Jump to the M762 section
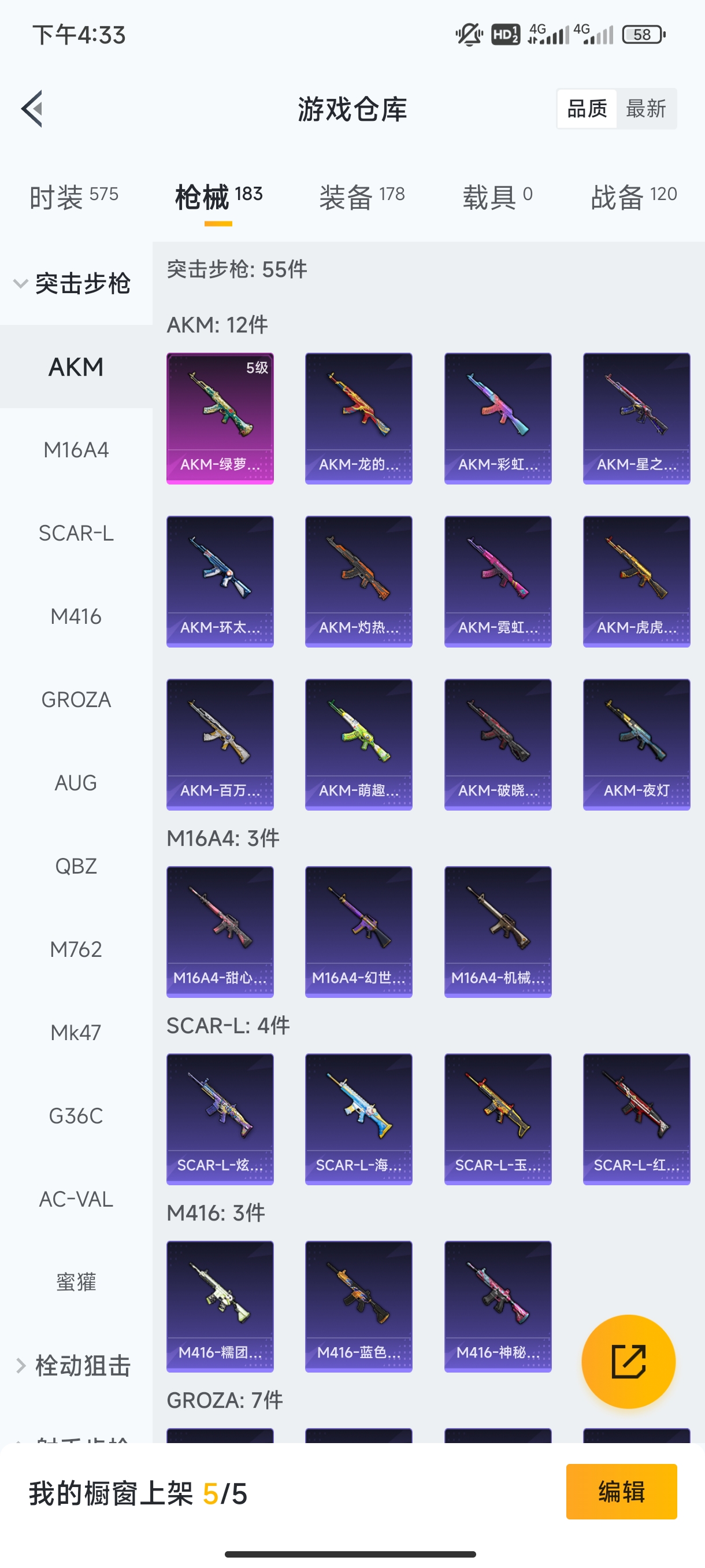This screenshot has height=1568, width=705. (x=76, y=949)
